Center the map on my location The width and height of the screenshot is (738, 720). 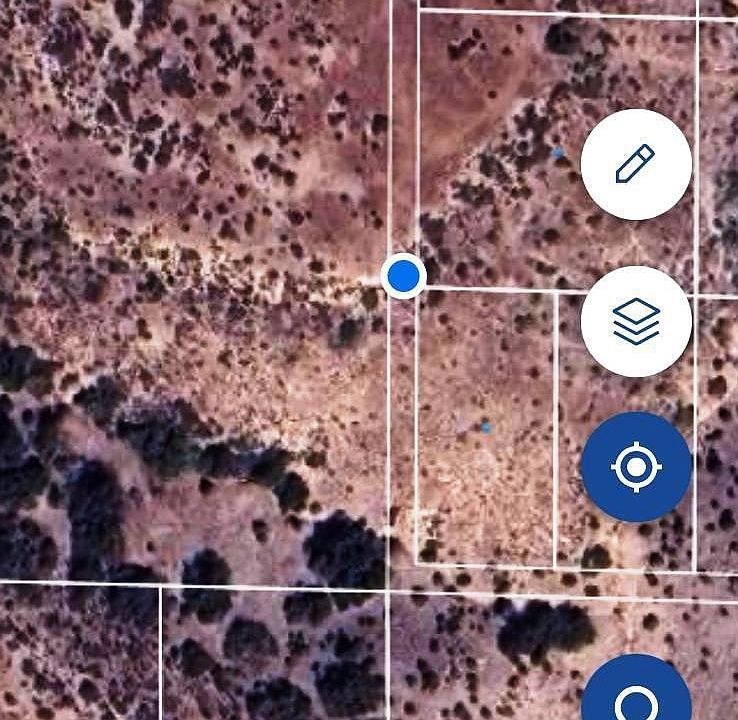(x=636, y=467)
